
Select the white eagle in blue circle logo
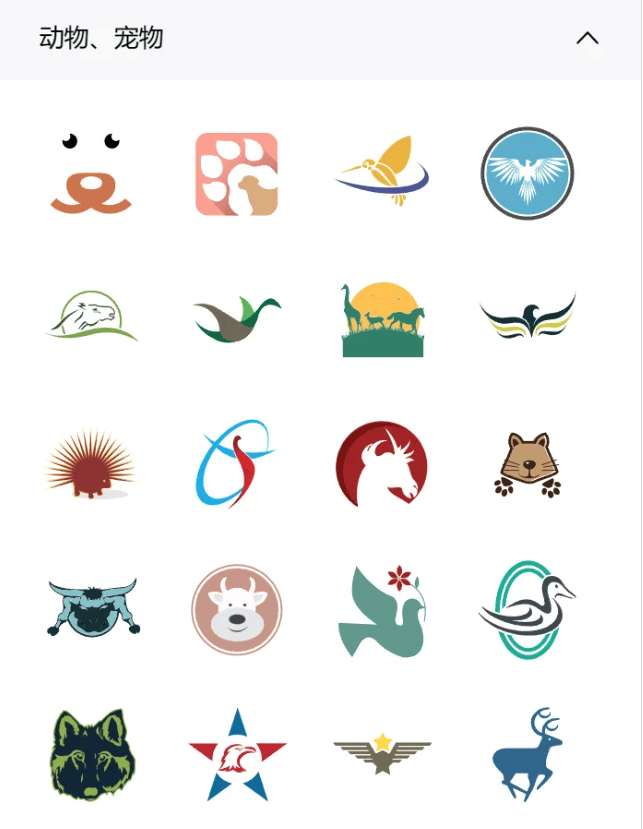point(527,173)
